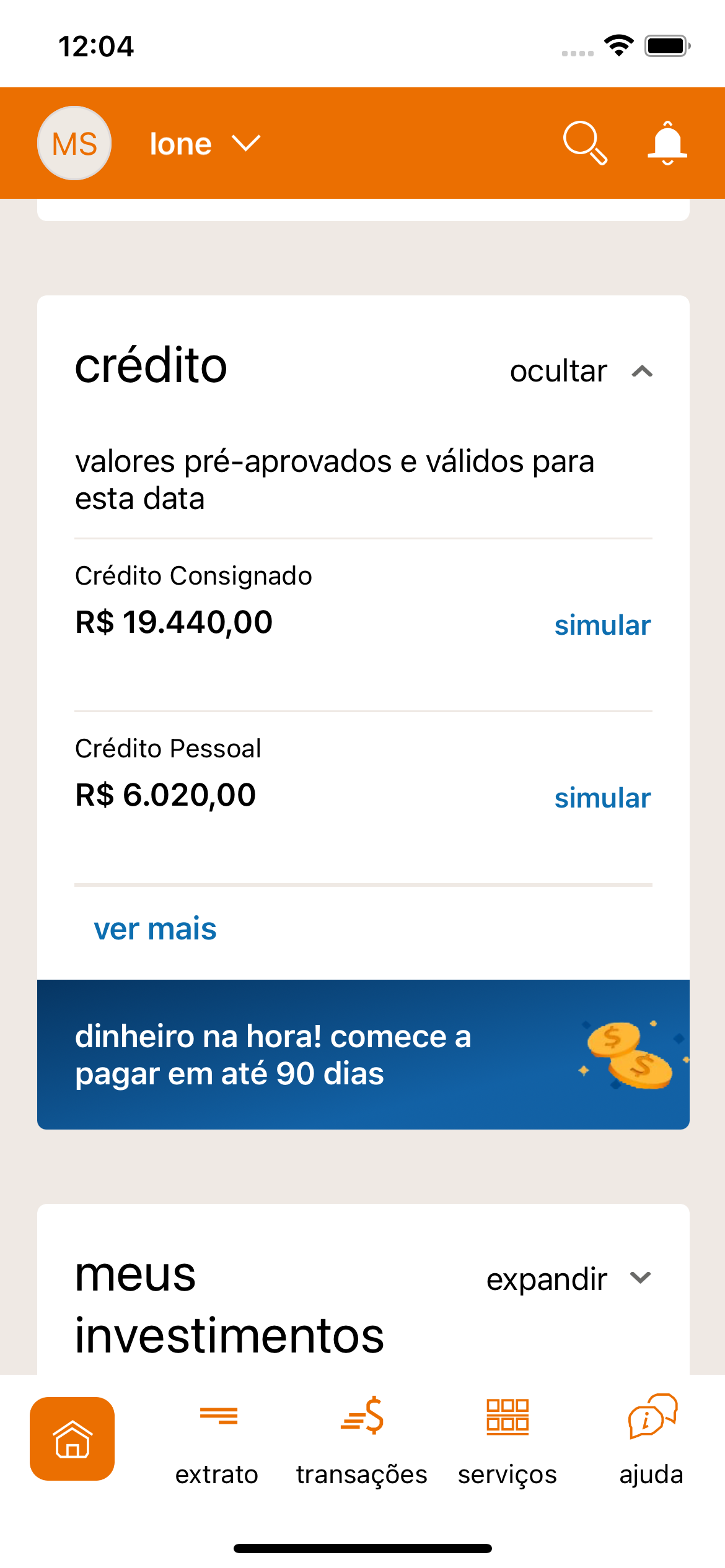This screenshot has height=1568, width=725.
Task: Open the dinheiro na hora banner
Action: click(363, 1055)
